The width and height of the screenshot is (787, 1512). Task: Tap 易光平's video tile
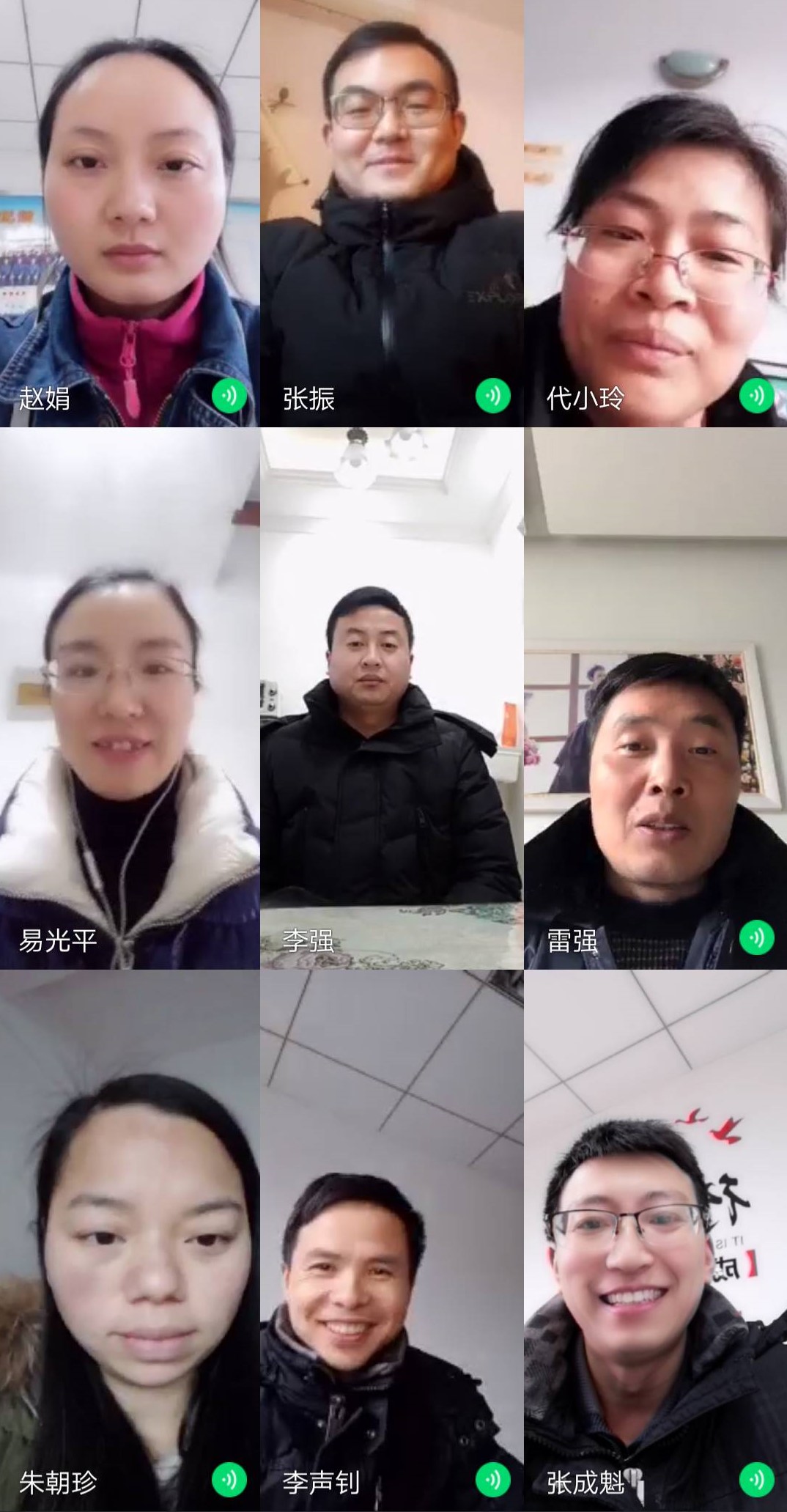(130, 698)
